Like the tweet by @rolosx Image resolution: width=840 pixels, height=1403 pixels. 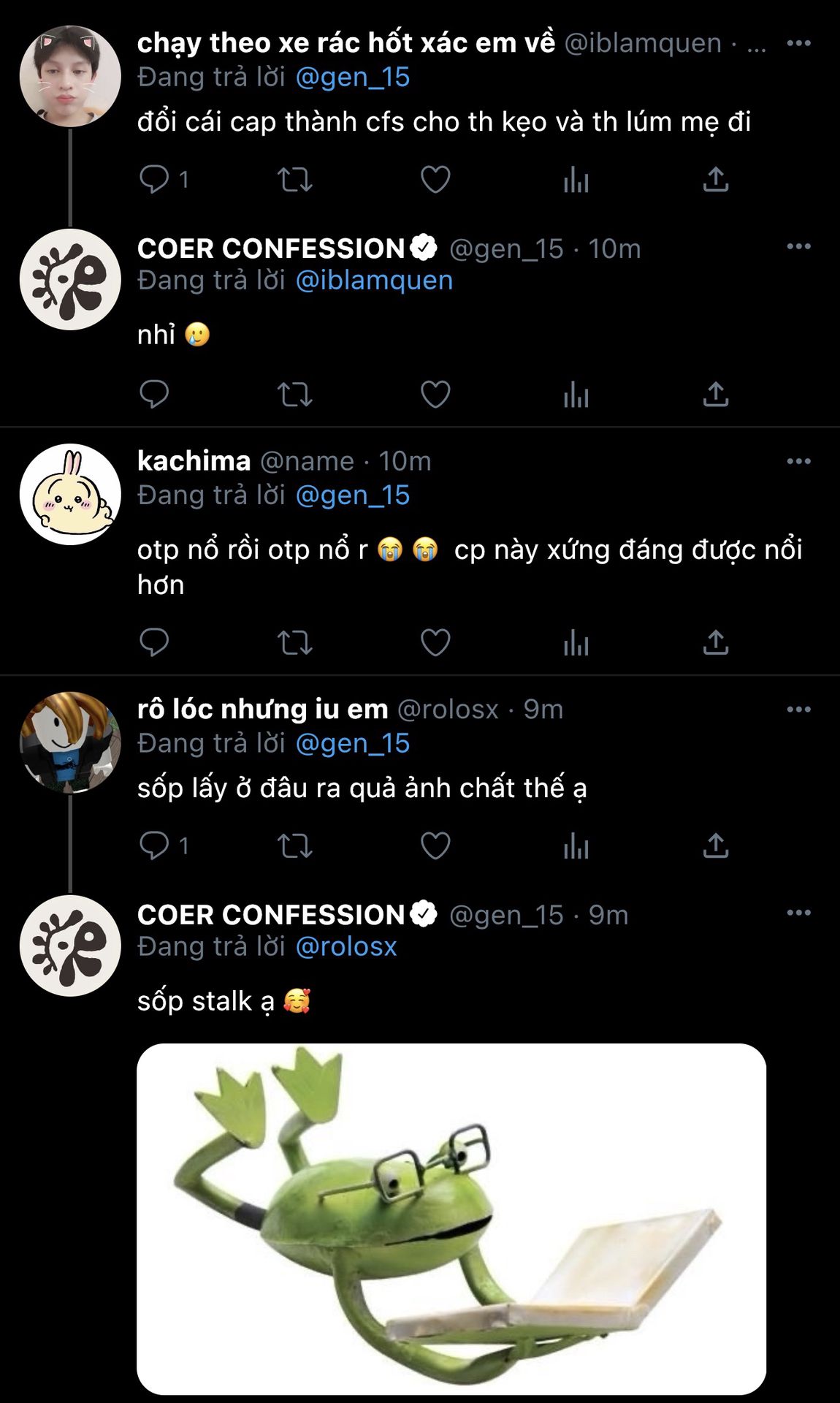click(x=435, y=846)
